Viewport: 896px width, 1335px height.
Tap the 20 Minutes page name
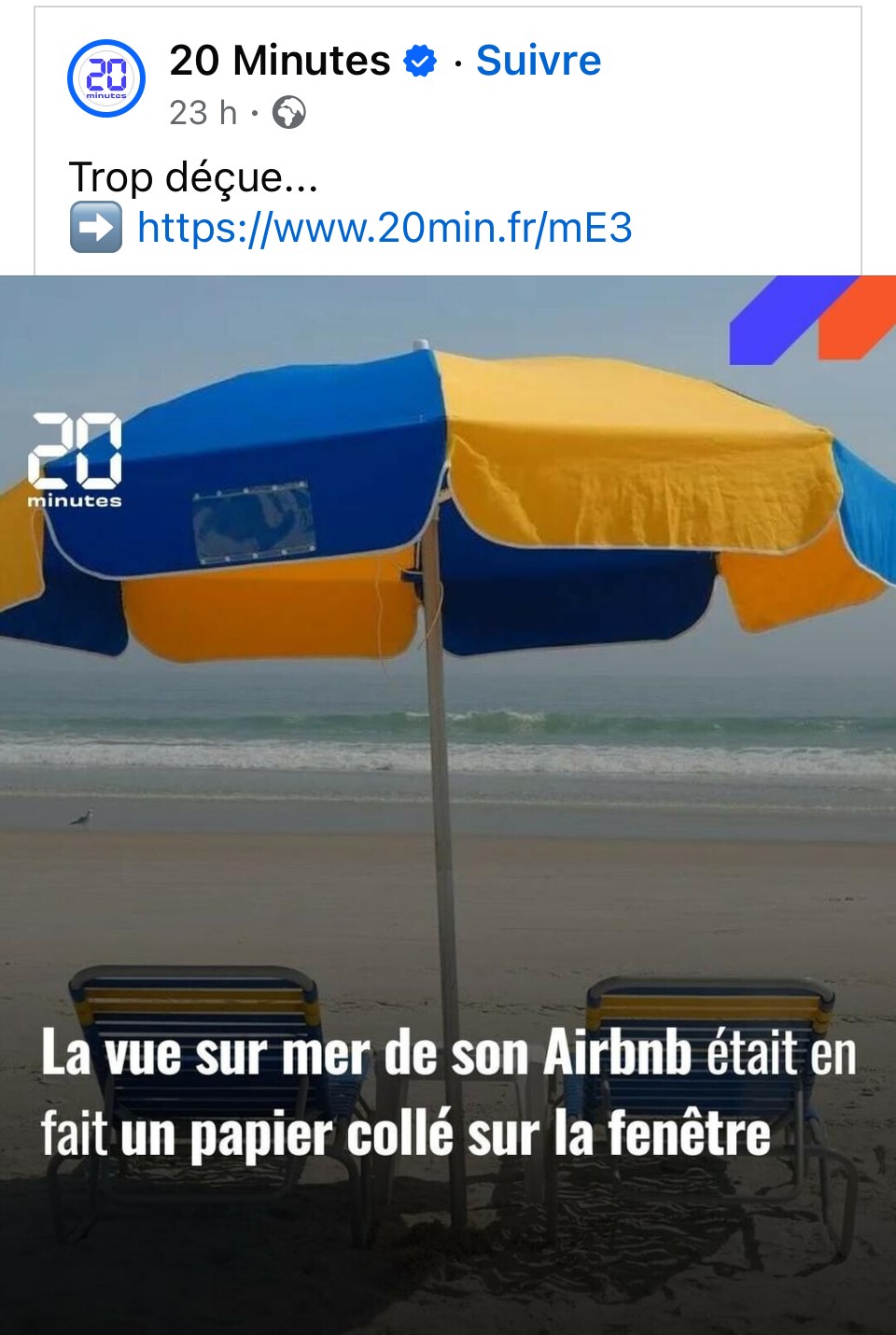[279, 62]
